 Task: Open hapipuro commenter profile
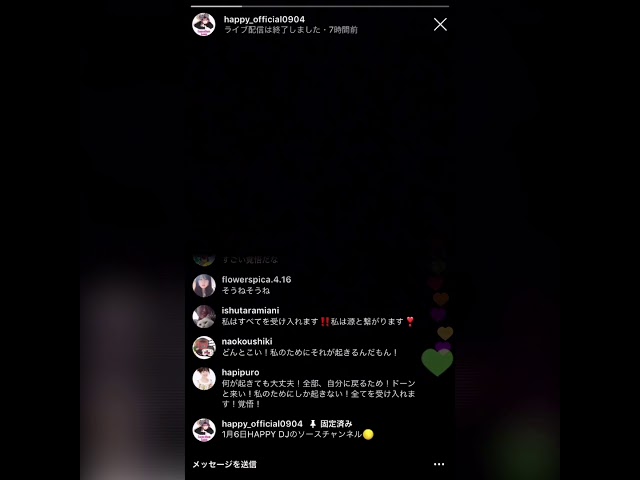pos(204,378)
